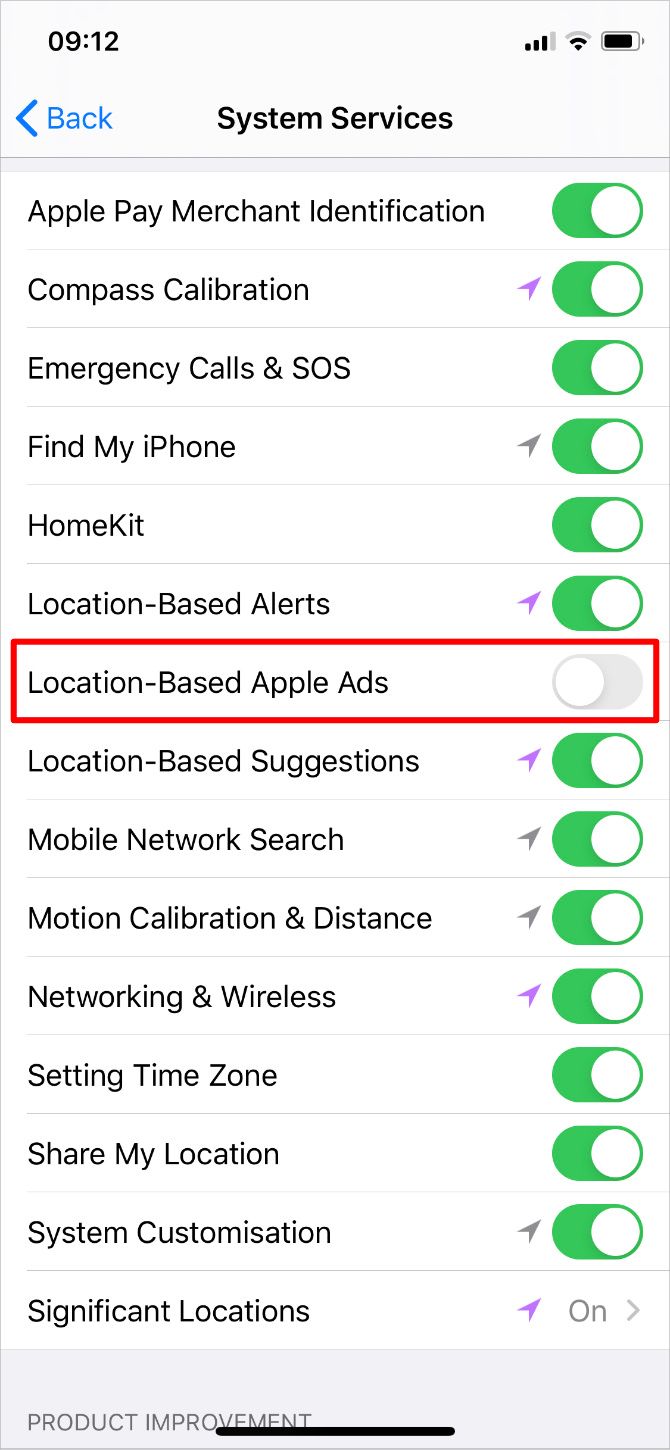Disable Setting Time Zone

[597, 1075]
